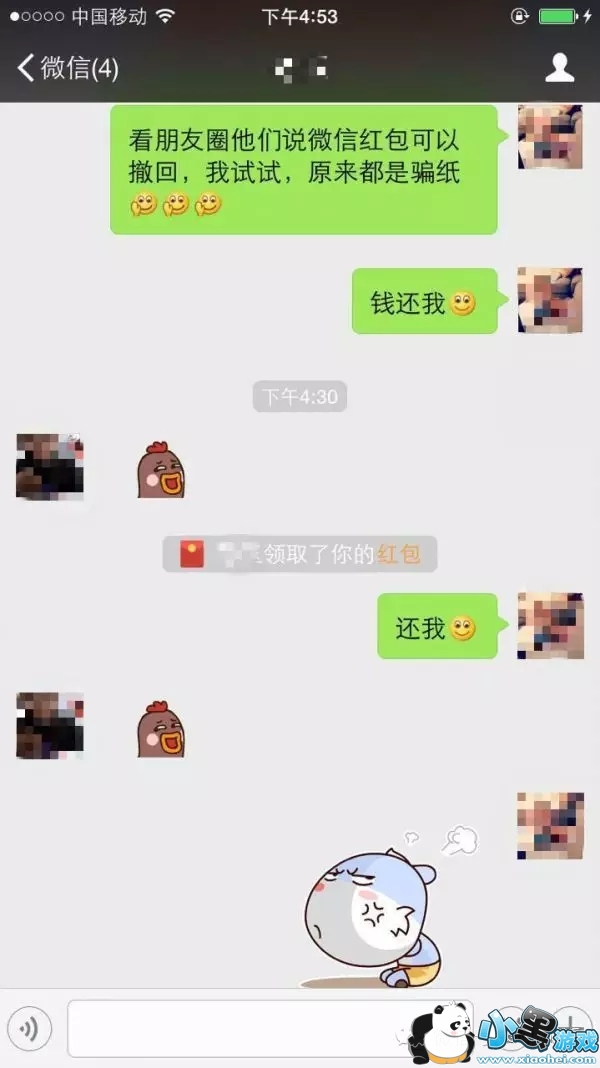Open the 红包 link in the claim notice

pyautogui.click(x=398, y=554)
